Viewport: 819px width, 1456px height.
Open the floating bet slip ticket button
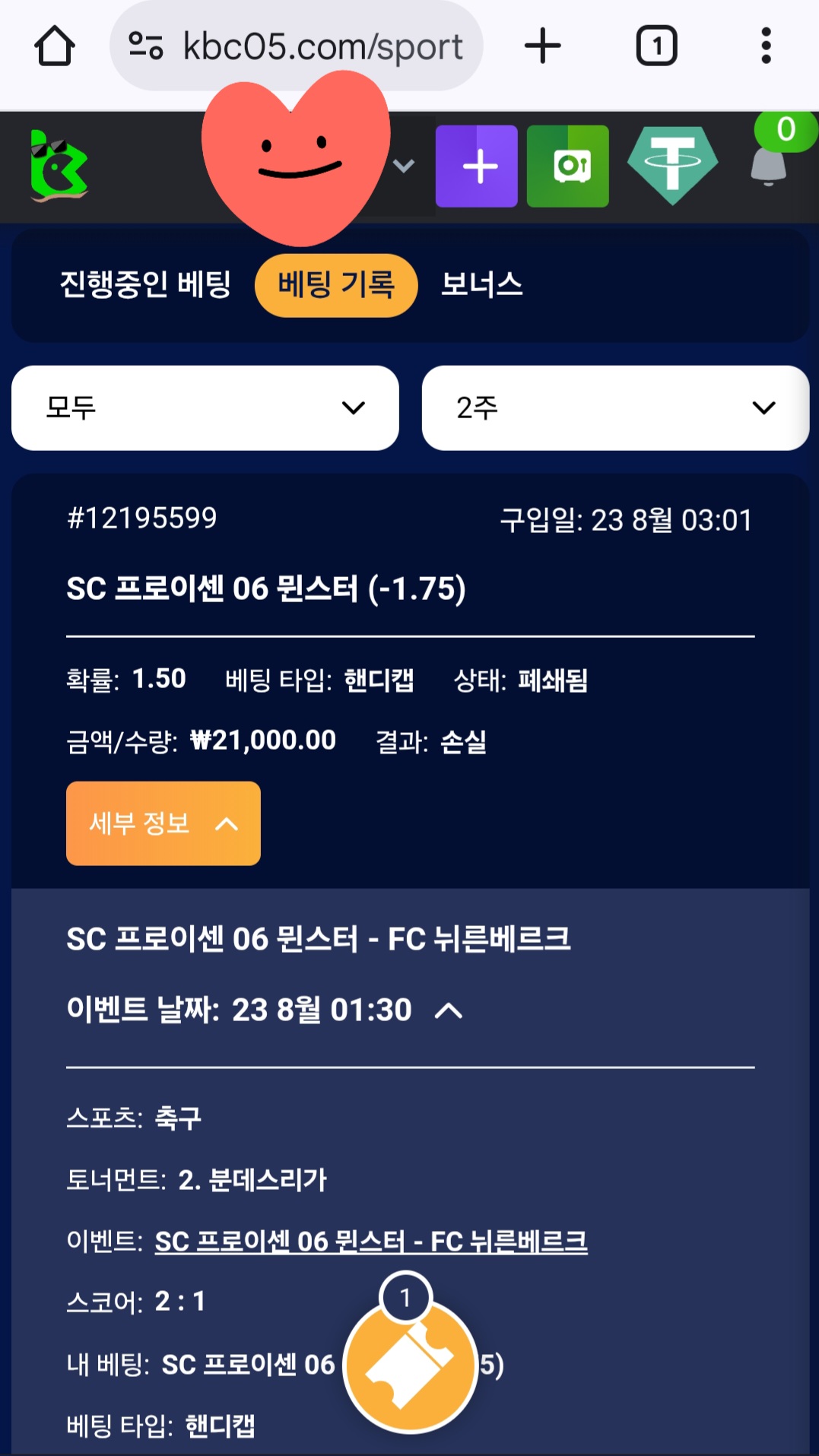[411, 1365]
